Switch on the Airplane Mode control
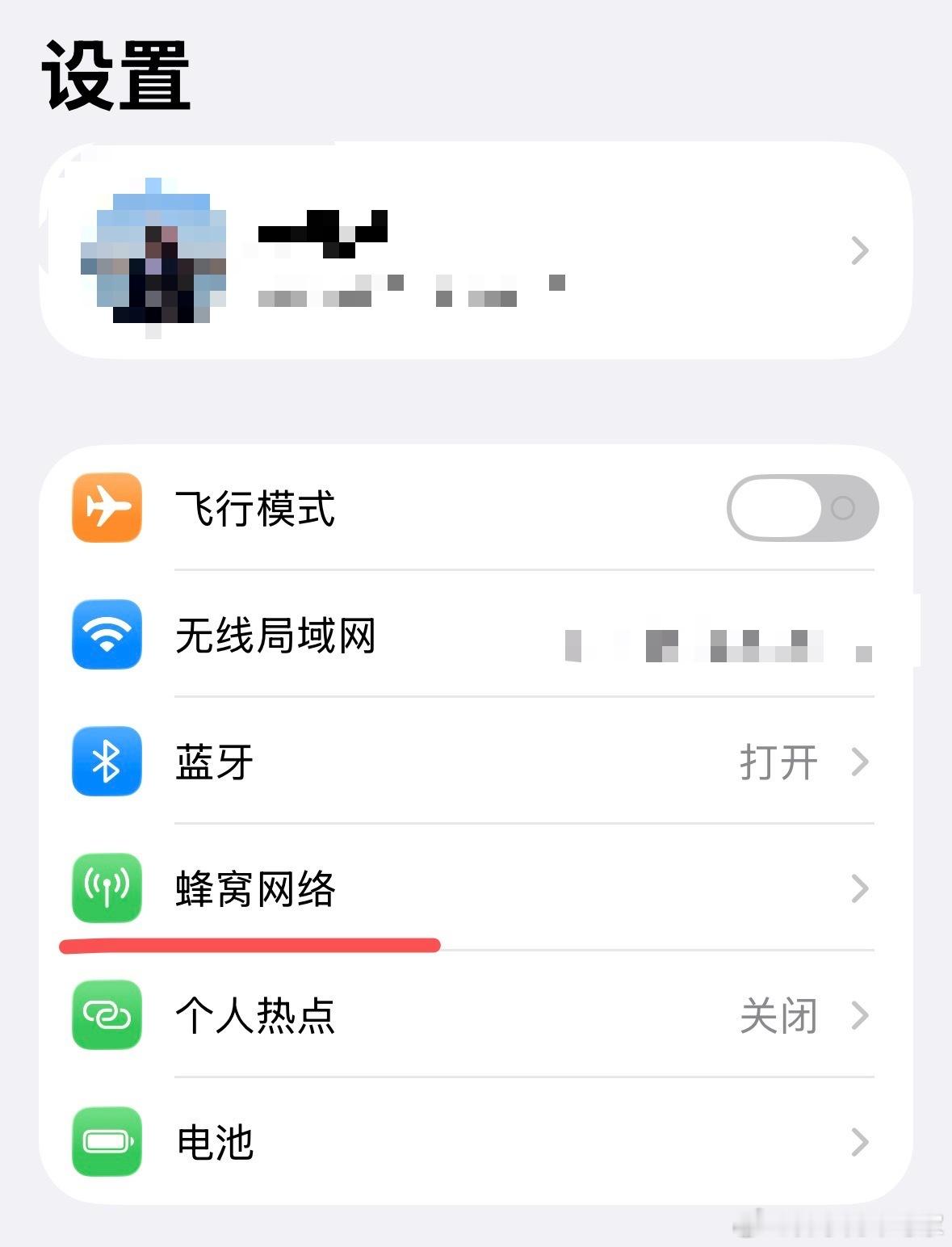Image resolution: width=952 pixels, height=1247 pixels. [802, 508]
